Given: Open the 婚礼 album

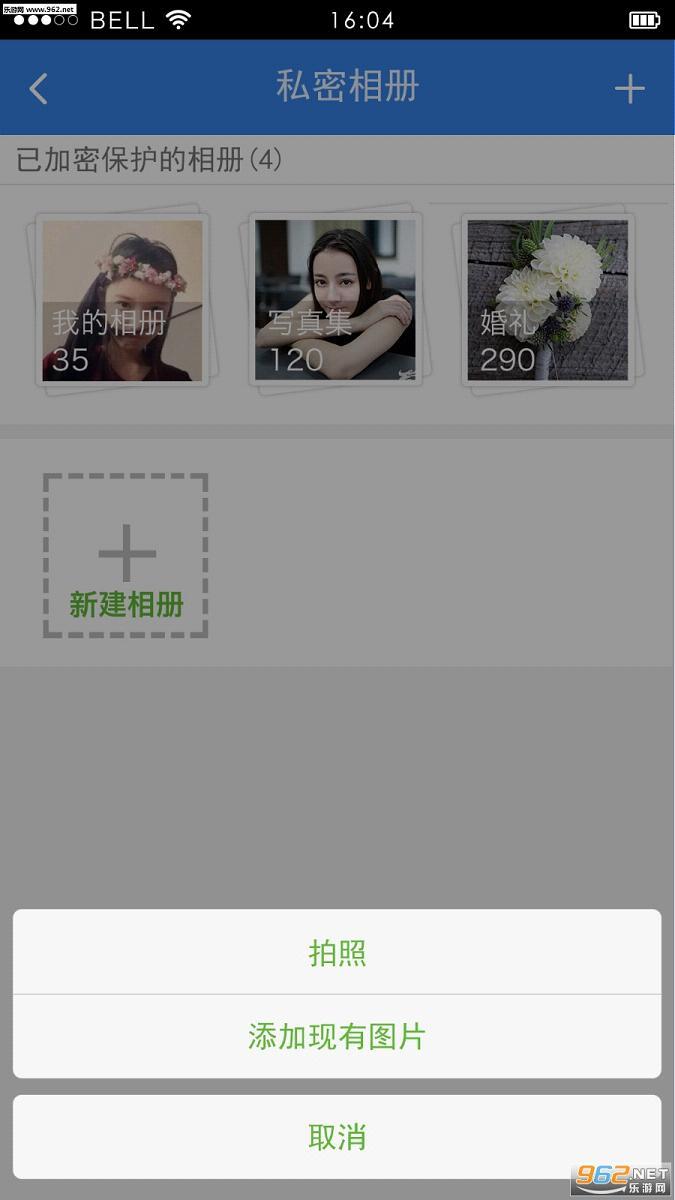Looking at the screenshot, I should [548, 301].
